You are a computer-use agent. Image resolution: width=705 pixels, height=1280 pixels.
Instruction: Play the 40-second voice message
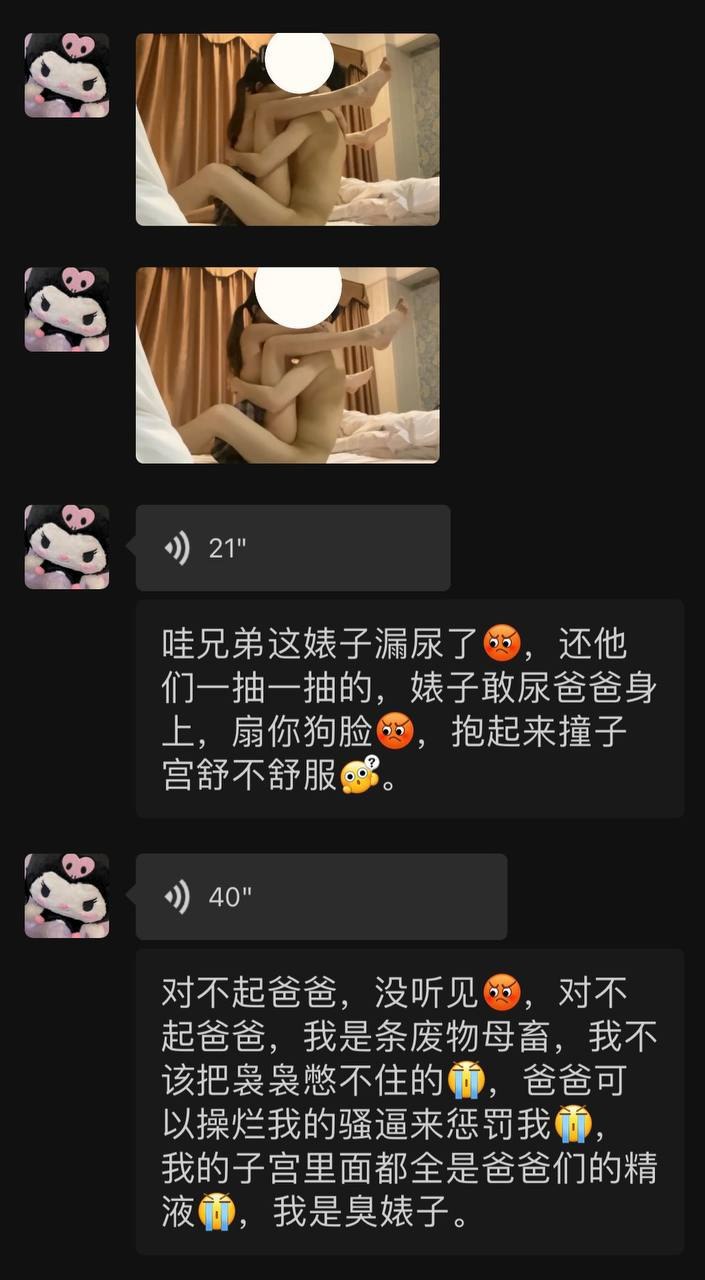click(x=321, y=896)
